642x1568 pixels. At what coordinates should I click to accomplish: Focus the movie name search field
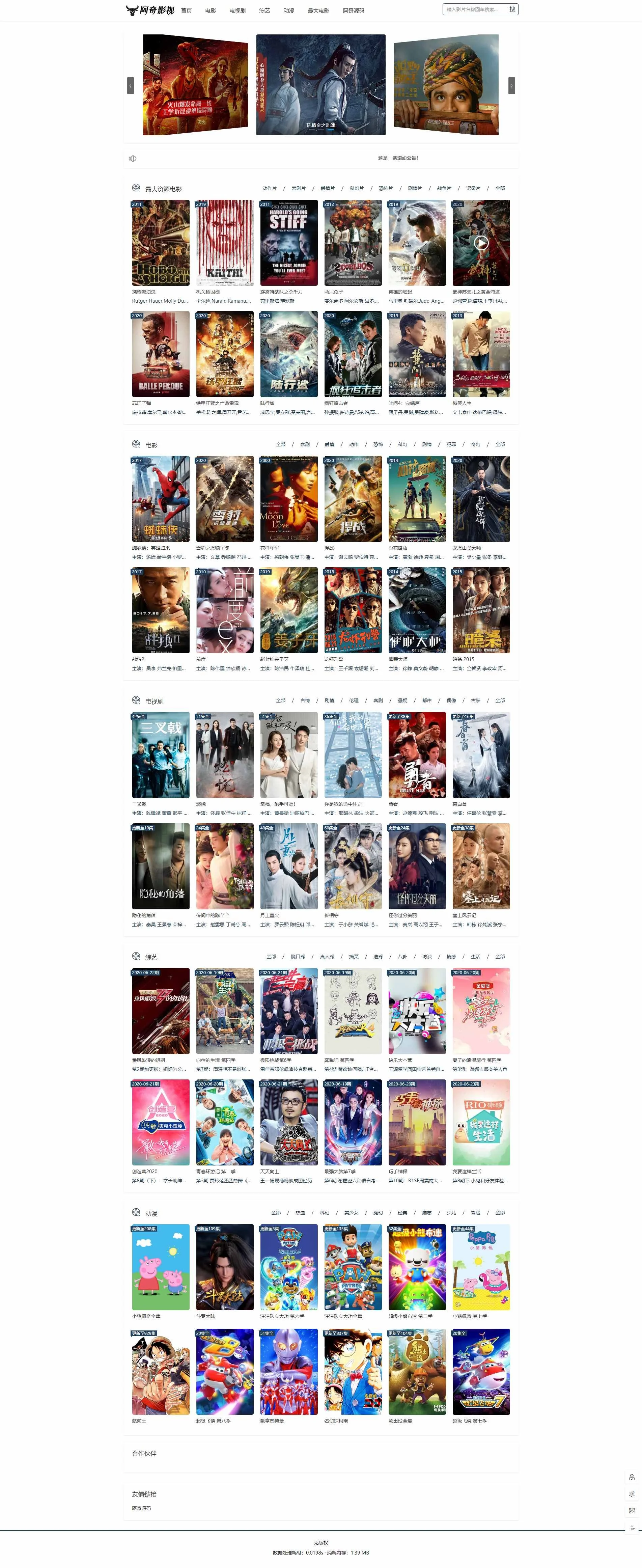(473, 9)
